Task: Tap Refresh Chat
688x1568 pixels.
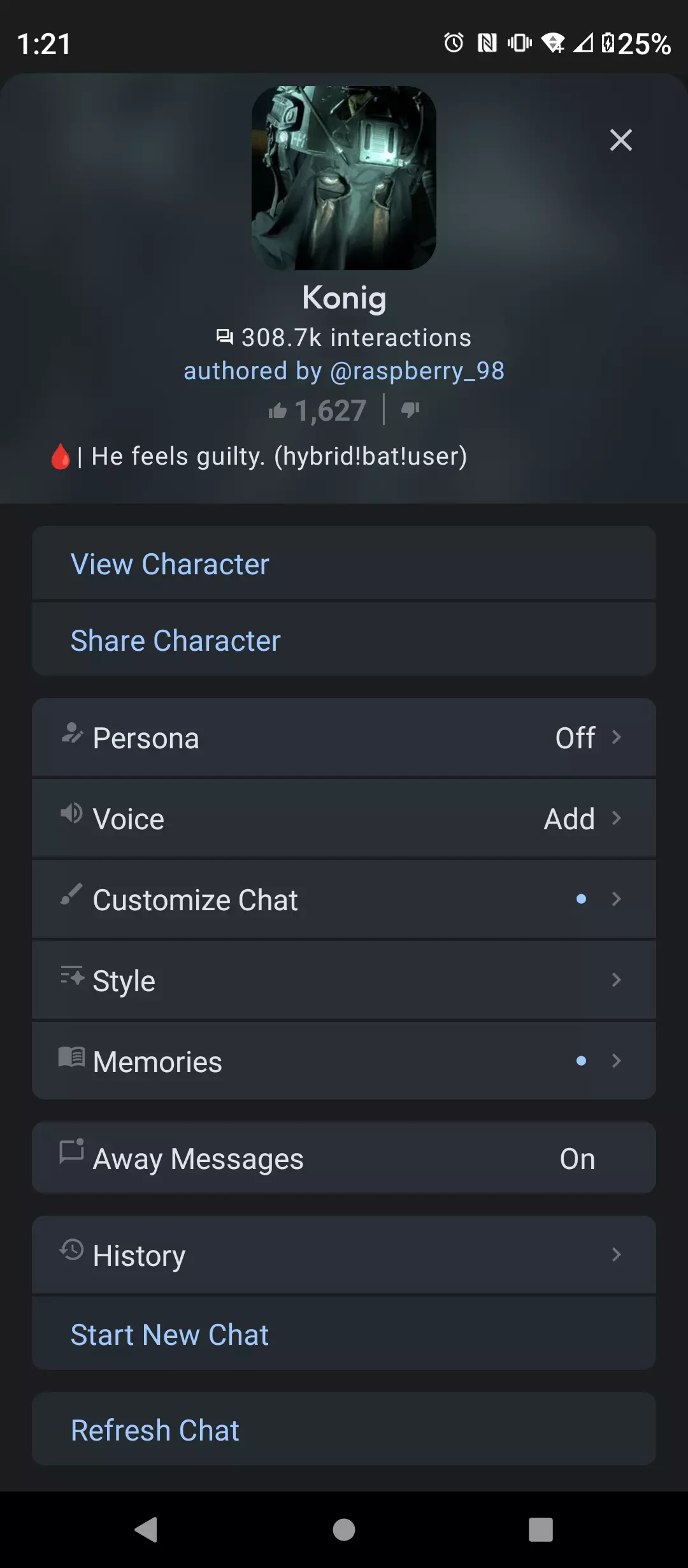Action: coord(344,1430)
